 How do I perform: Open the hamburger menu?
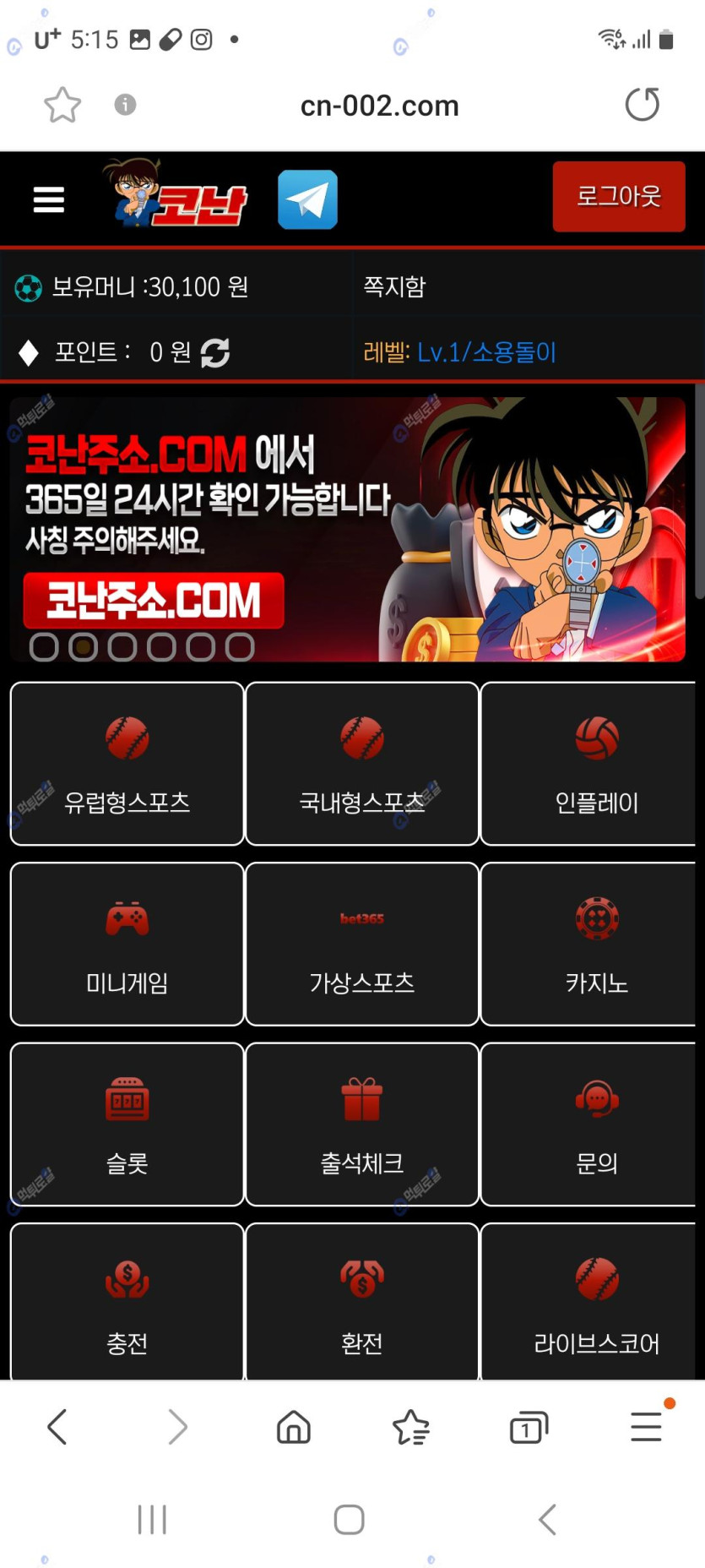[49, 199]
